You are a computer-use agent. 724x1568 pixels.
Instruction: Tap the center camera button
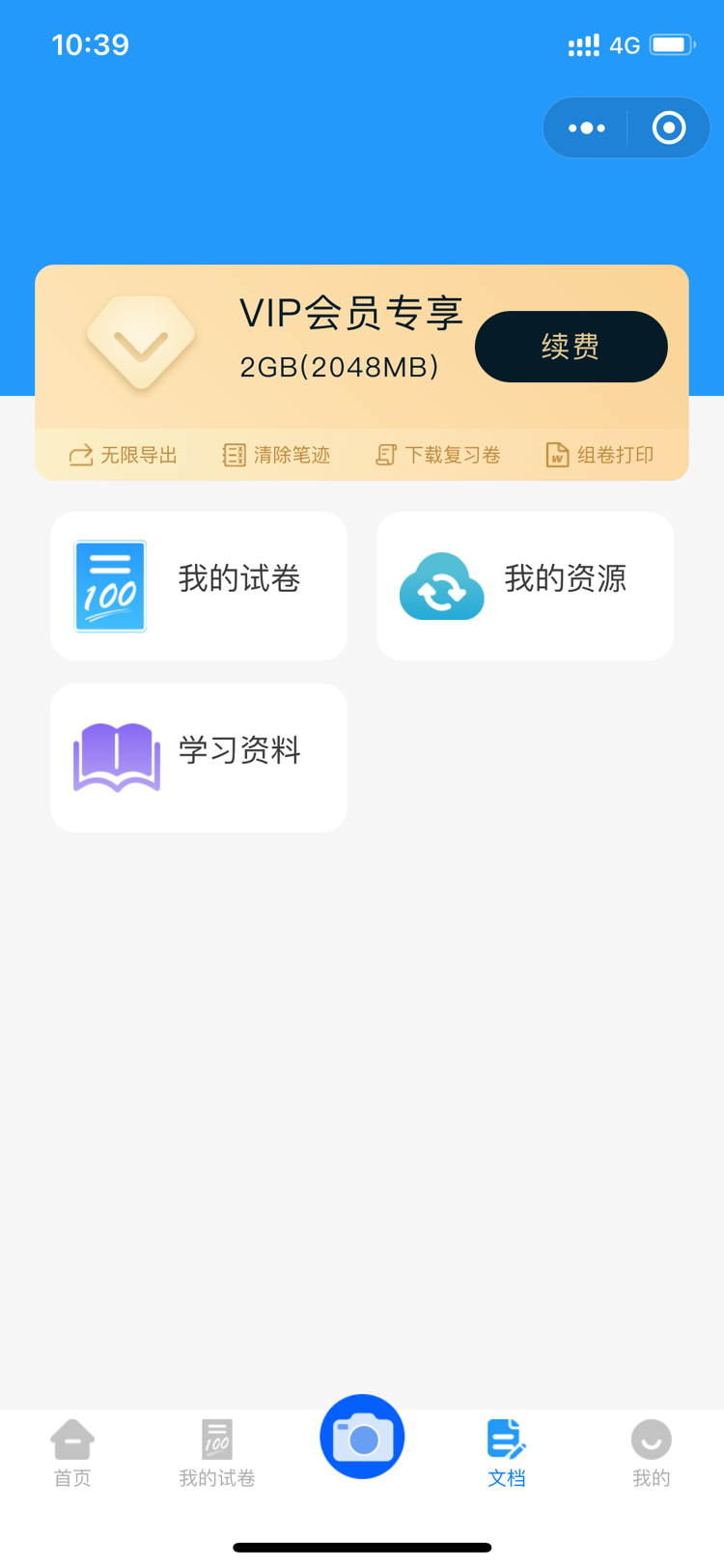point(362,1437)
